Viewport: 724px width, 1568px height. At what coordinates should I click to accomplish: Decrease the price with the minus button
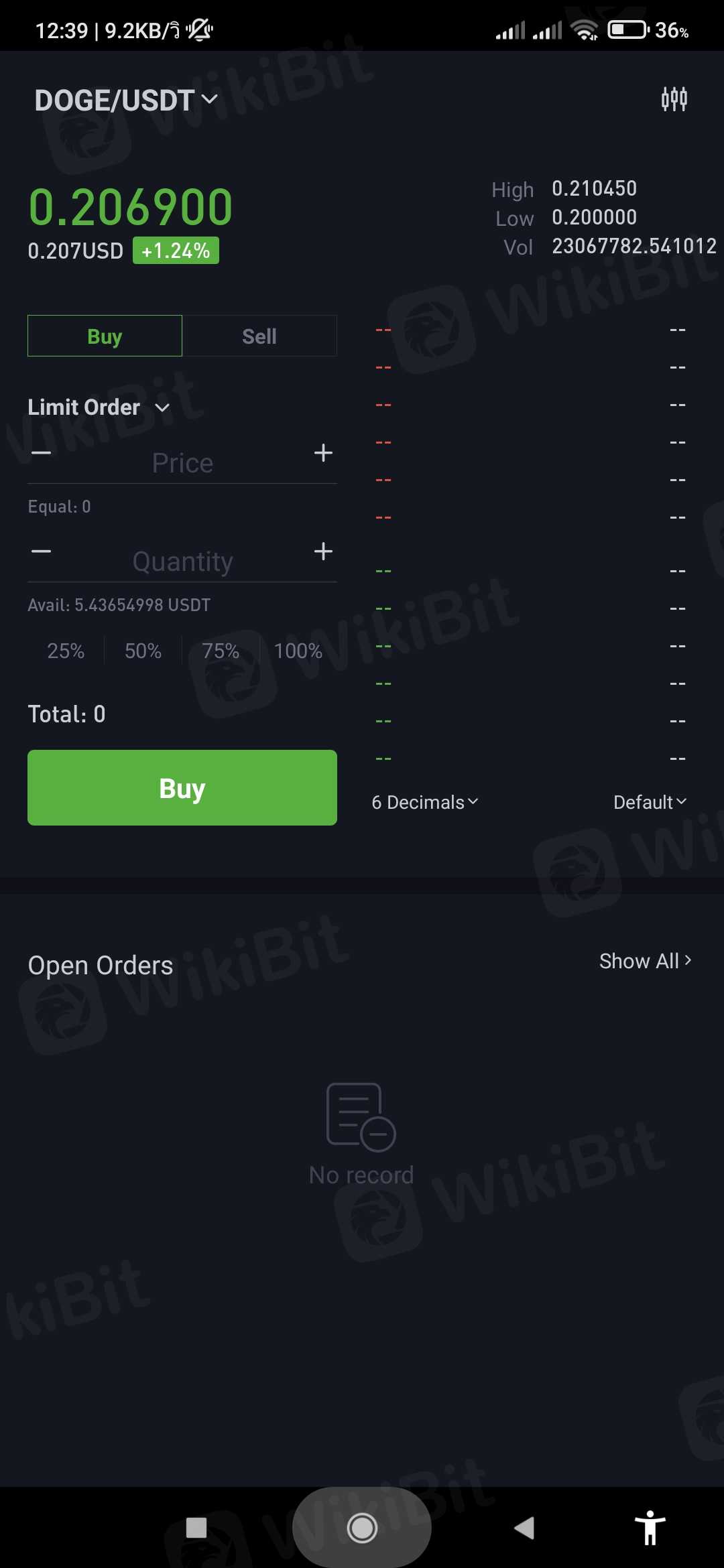(x=42, y=454)
